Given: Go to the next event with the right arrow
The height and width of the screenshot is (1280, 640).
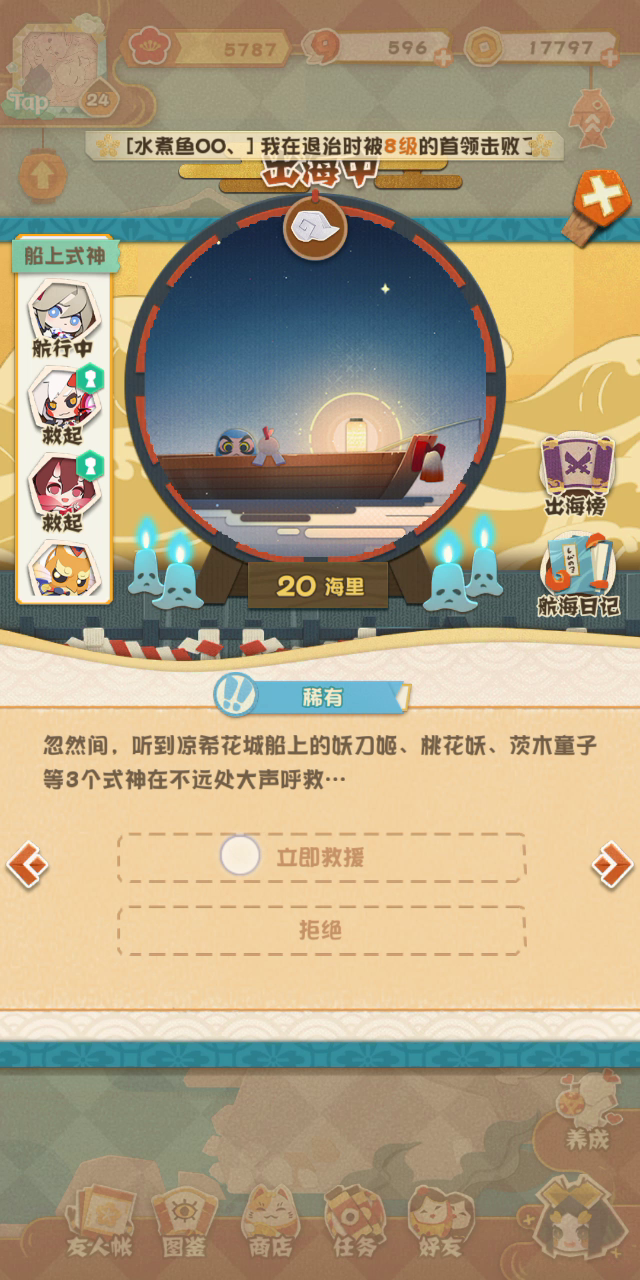Looking at the screenshot, I should point(611,864).
